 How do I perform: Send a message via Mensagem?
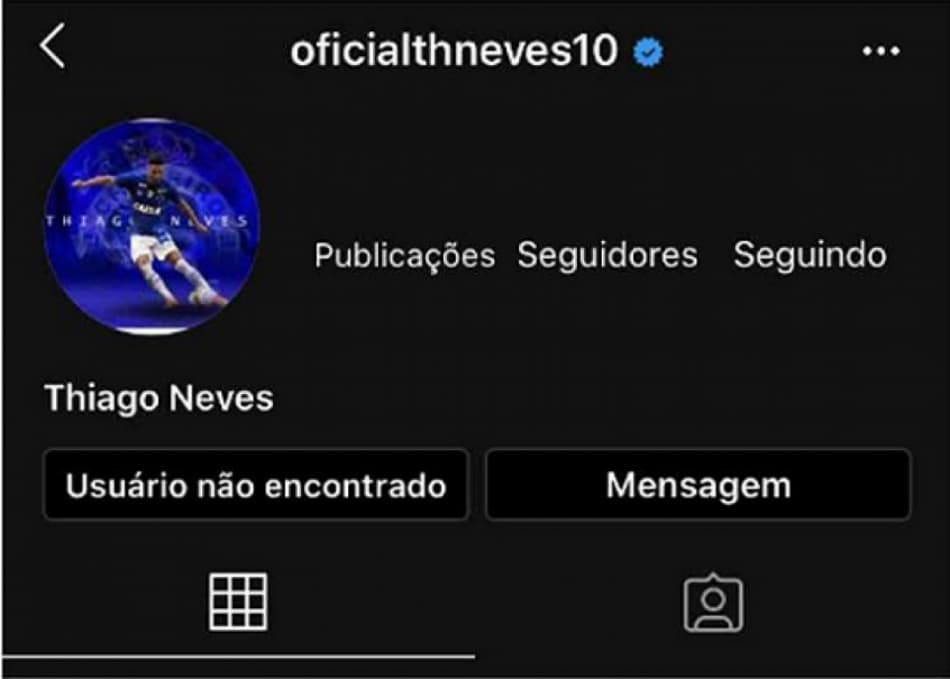pos(698,485)
